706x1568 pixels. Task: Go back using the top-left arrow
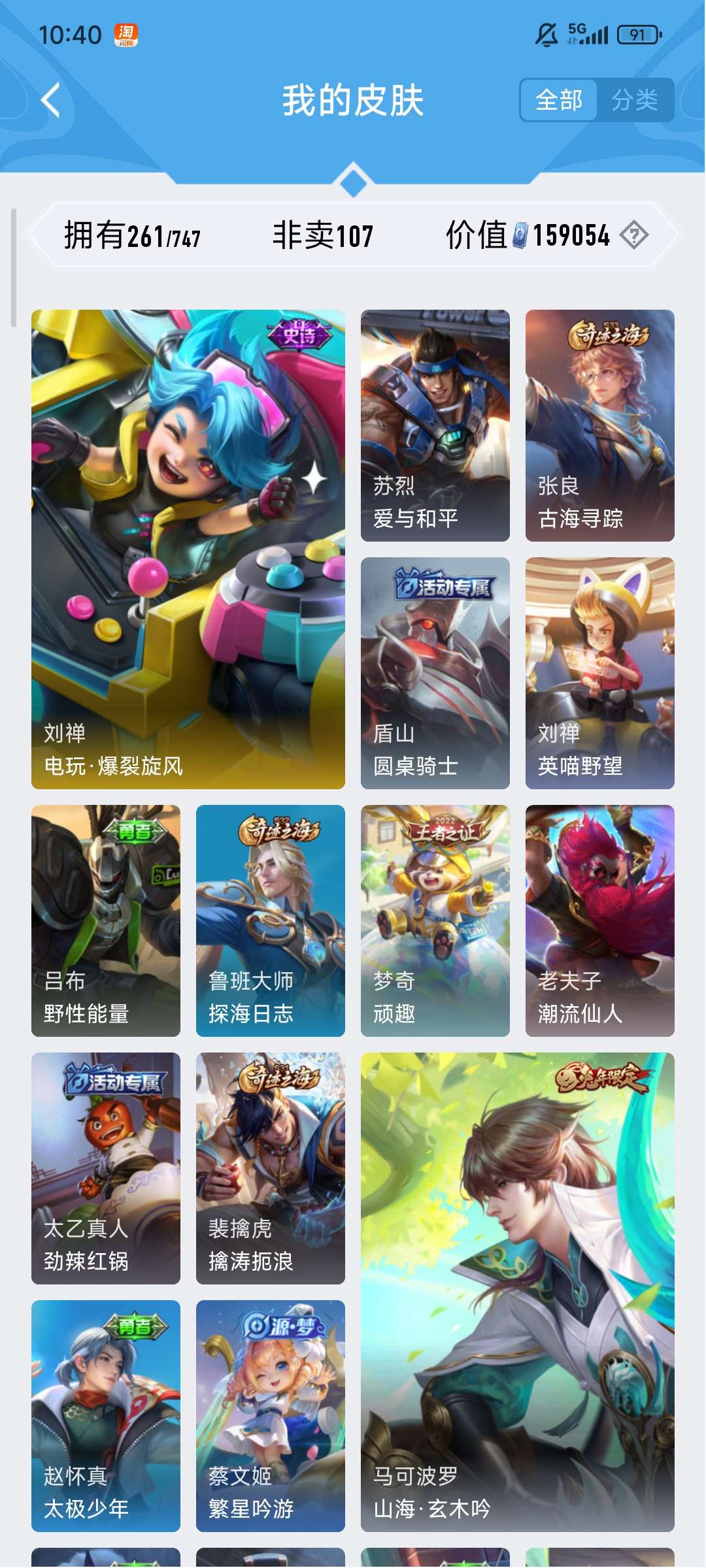(x=51, y=100)
